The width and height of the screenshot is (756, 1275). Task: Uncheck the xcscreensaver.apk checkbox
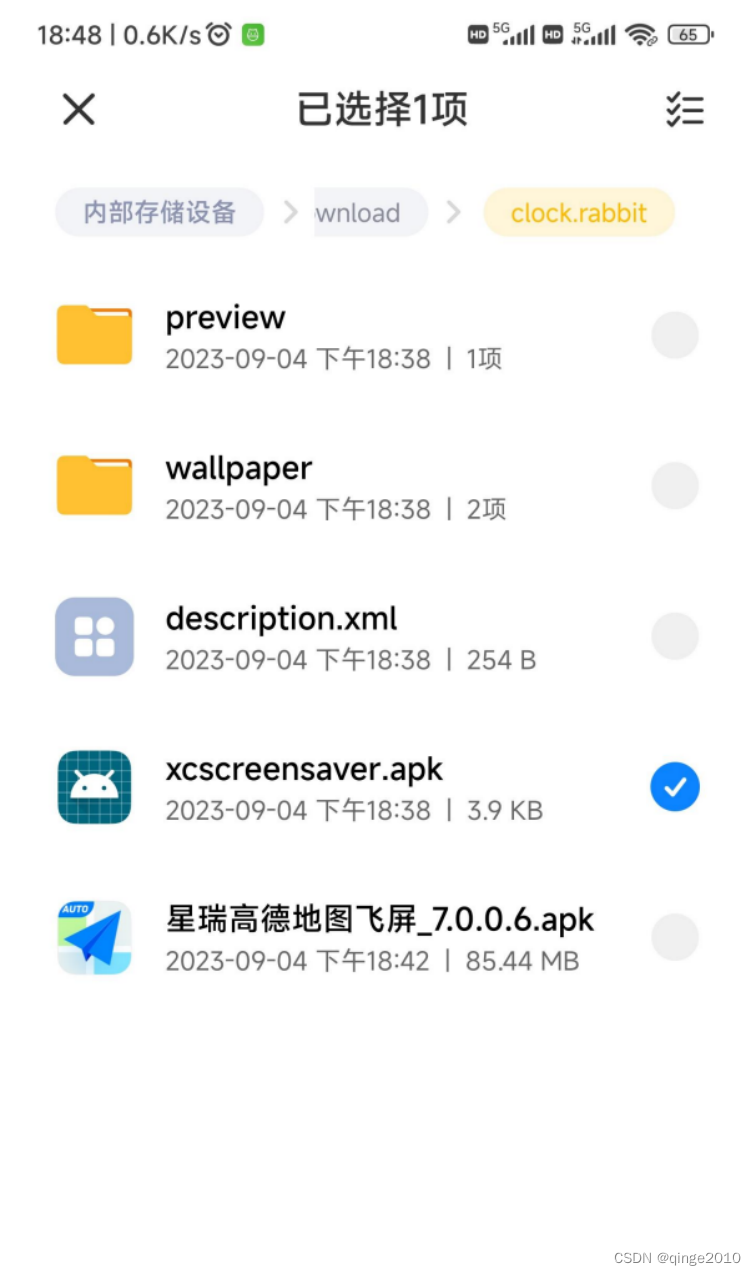click(675, 788)
